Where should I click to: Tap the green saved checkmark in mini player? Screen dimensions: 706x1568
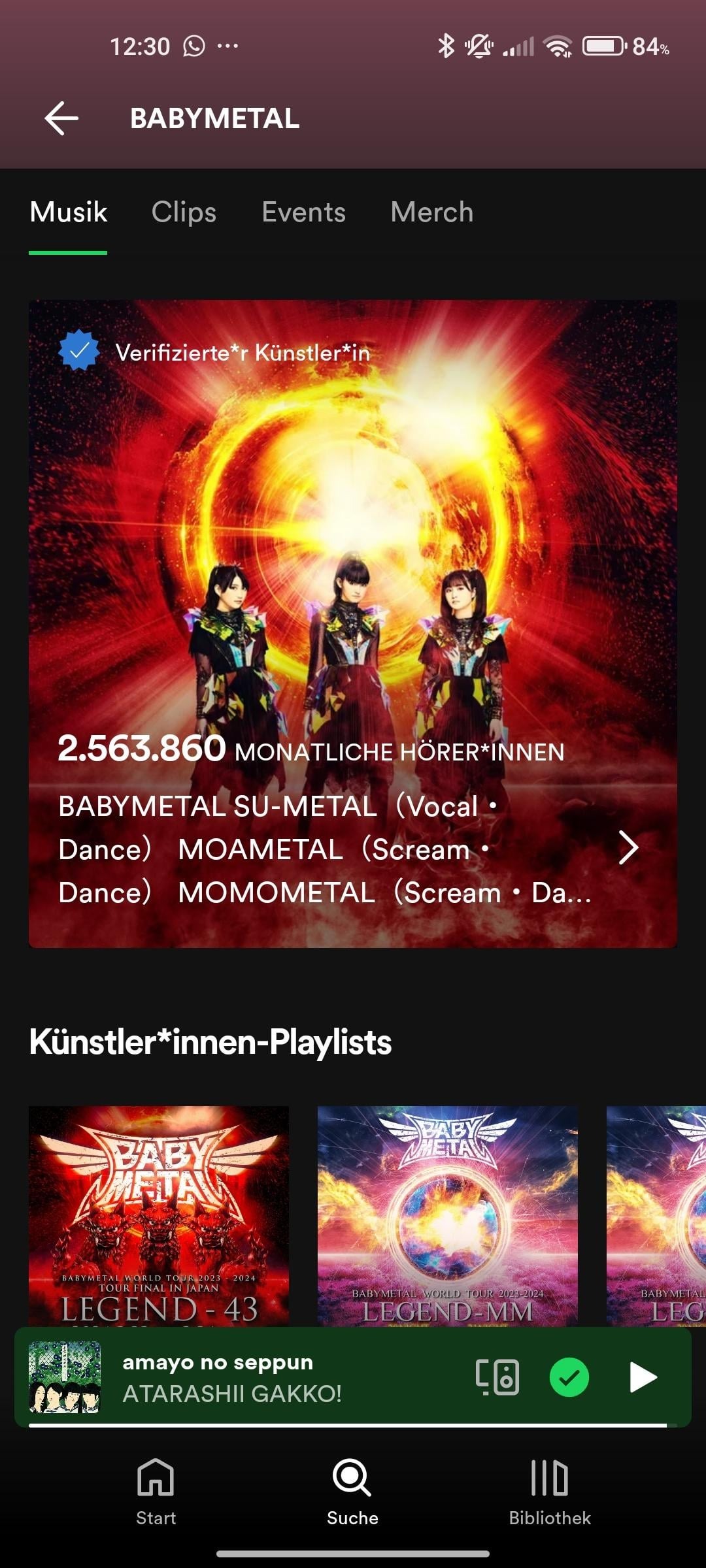569,1377
